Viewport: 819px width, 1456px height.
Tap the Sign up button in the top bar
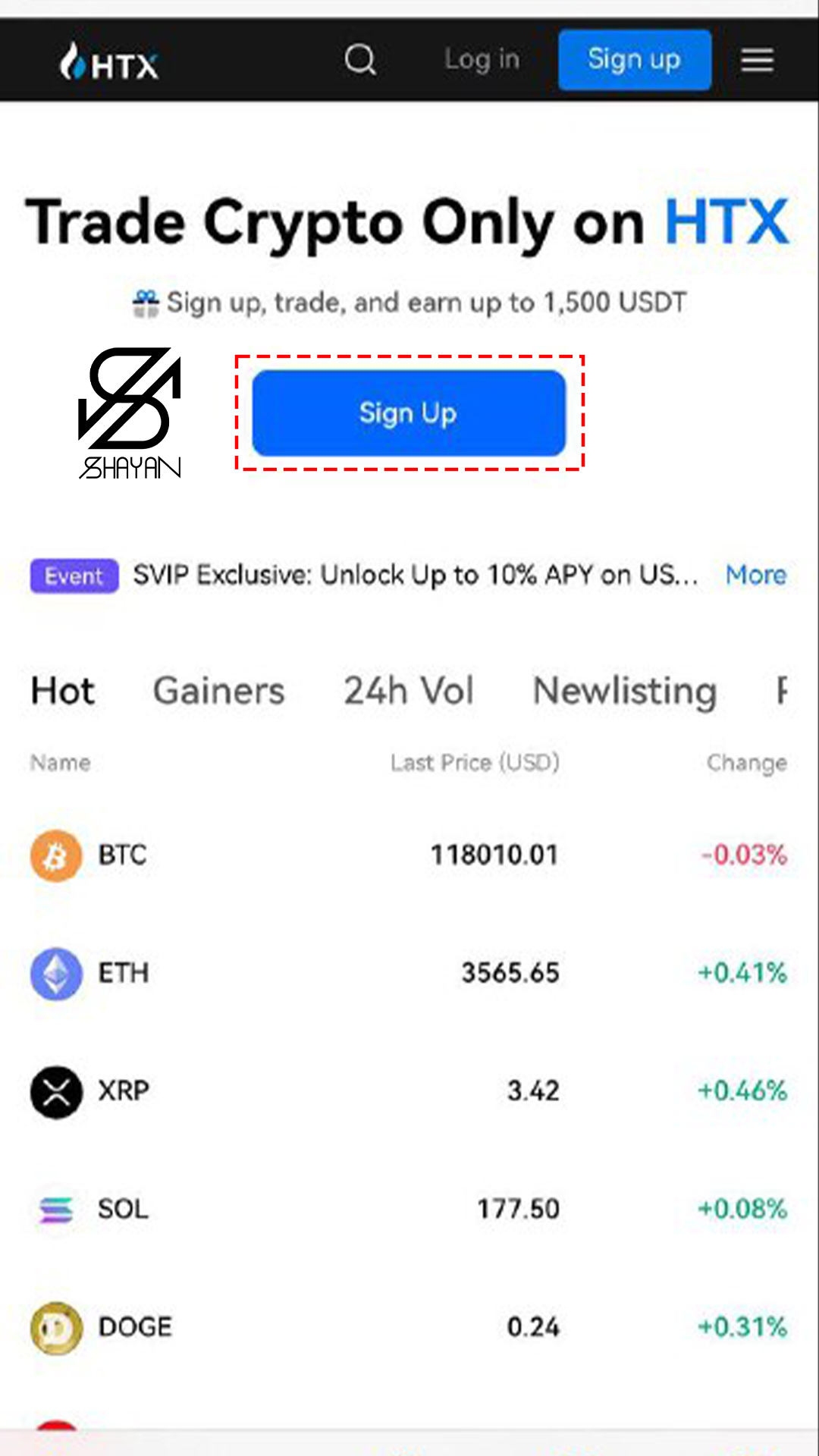tap(635, 60)
